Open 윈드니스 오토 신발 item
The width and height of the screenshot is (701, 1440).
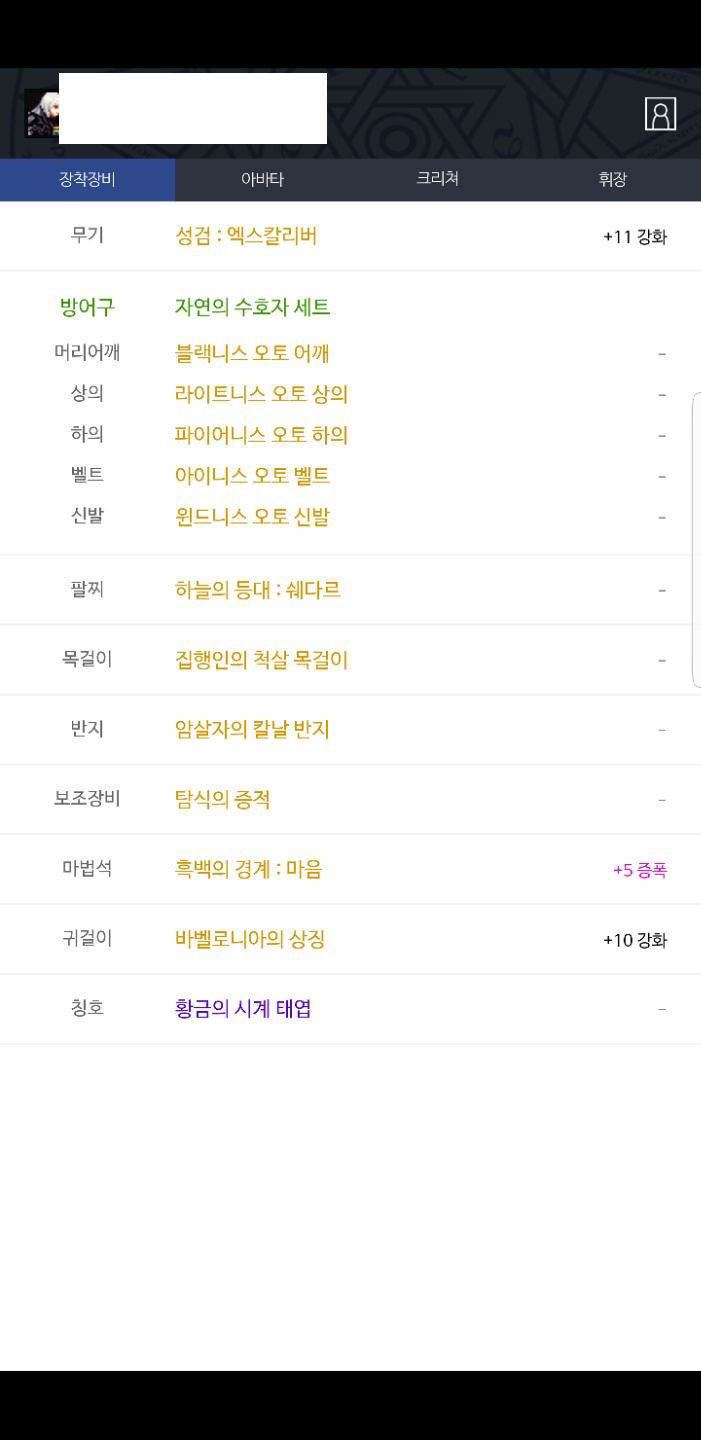click(x=252, y=517)
